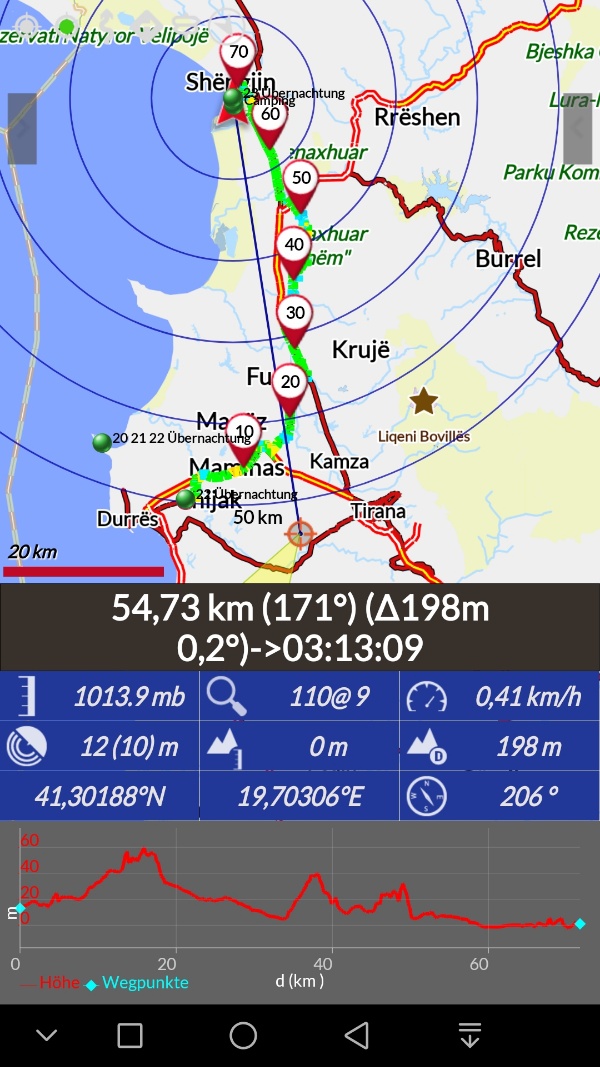The height and width of the screenshot is (1067, 600).
Task: Expand the left side panel handle
Action: pyautogui.click(x=22, y=129)
